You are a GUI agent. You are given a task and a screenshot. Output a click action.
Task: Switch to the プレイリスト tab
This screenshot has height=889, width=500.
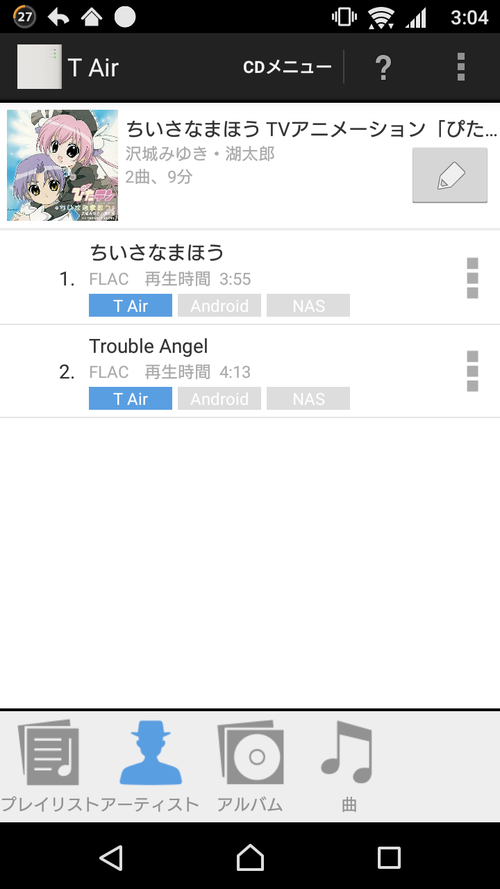point(49,766)
